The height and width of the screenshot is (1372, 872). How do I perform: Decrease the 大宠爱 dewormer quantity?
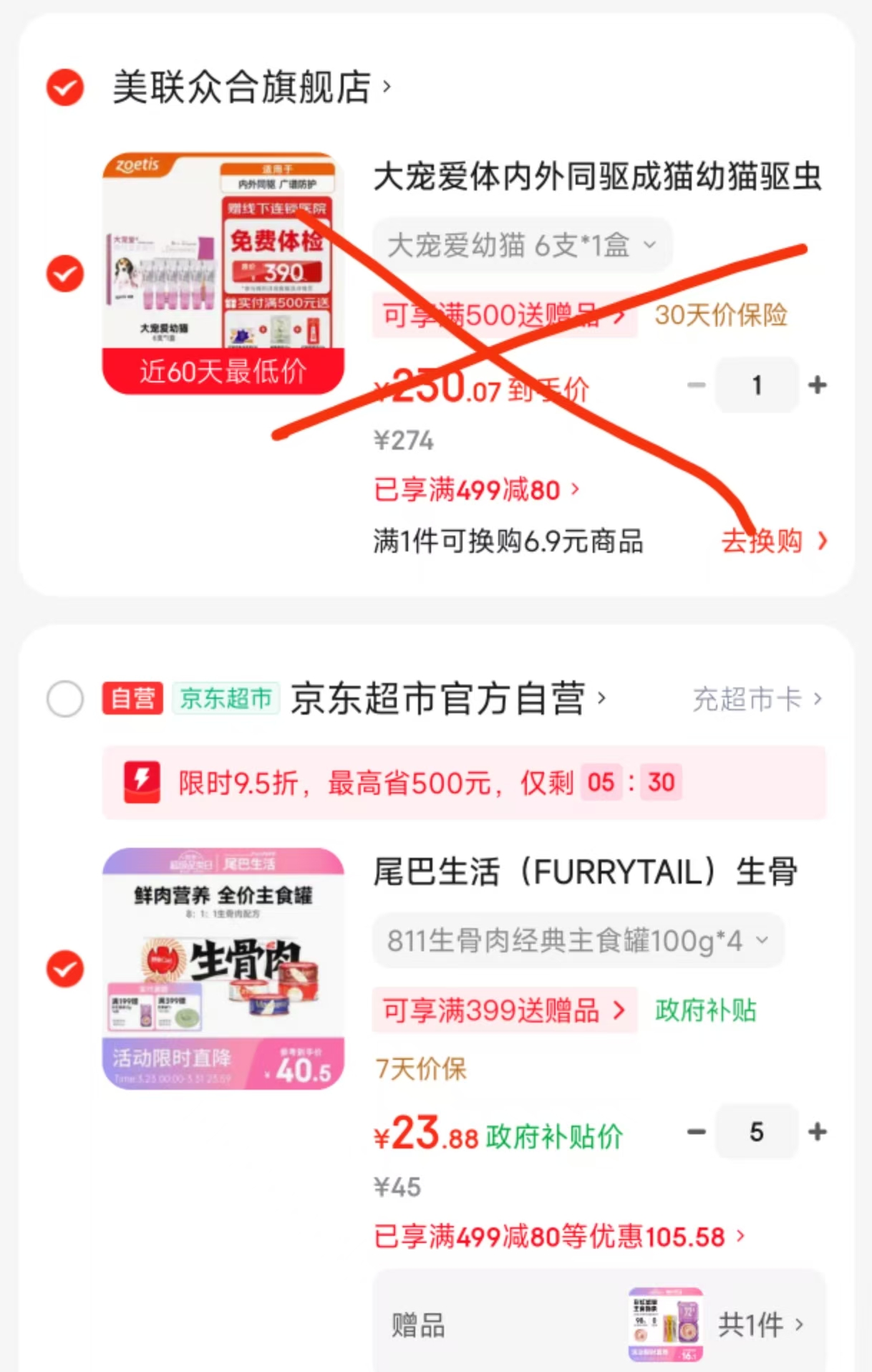click(696, 385)
